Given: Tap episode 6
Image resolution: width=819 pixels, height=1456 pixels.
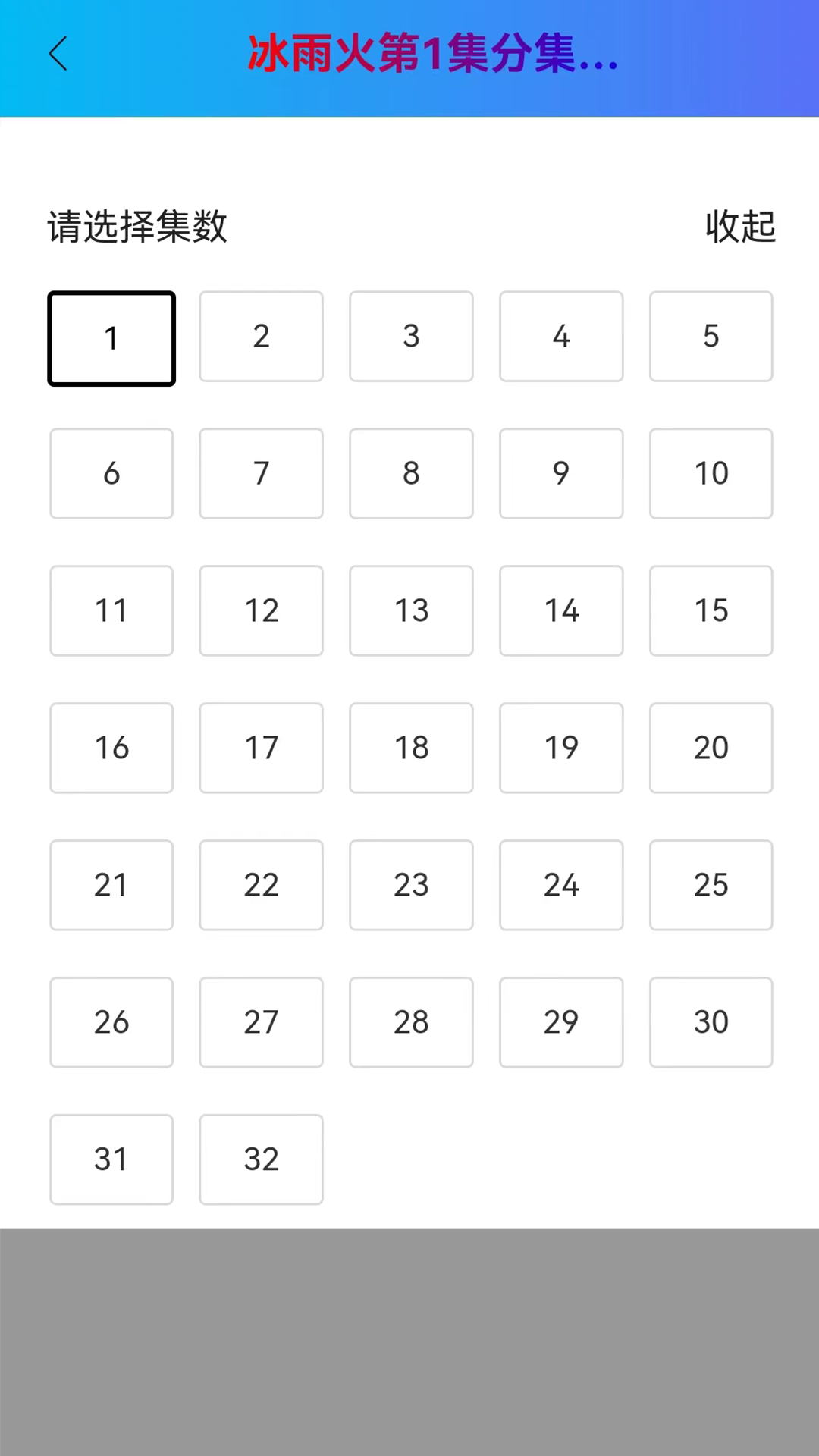Looking at the screenshot, I should pyautogui.click(x=111, y=474).
